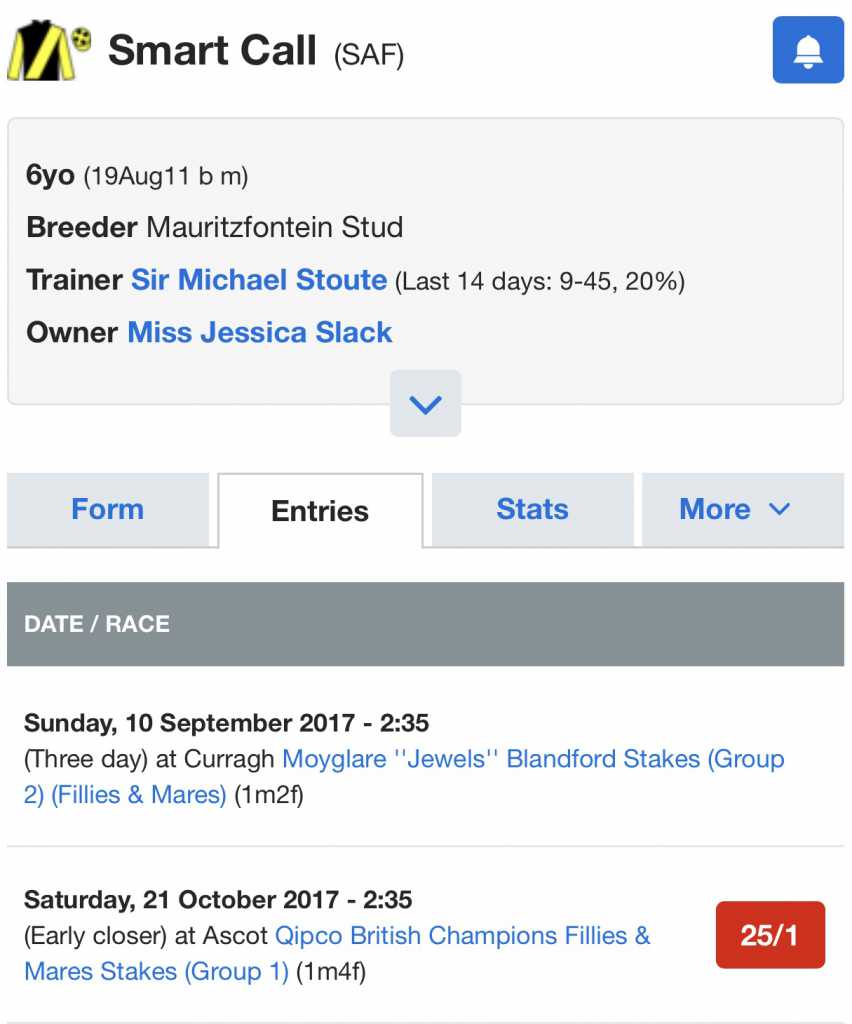The image size is (852, 1024).
Task: Open trainer Sir Michael Stoute's page
Action: click(x=259, y=280)
